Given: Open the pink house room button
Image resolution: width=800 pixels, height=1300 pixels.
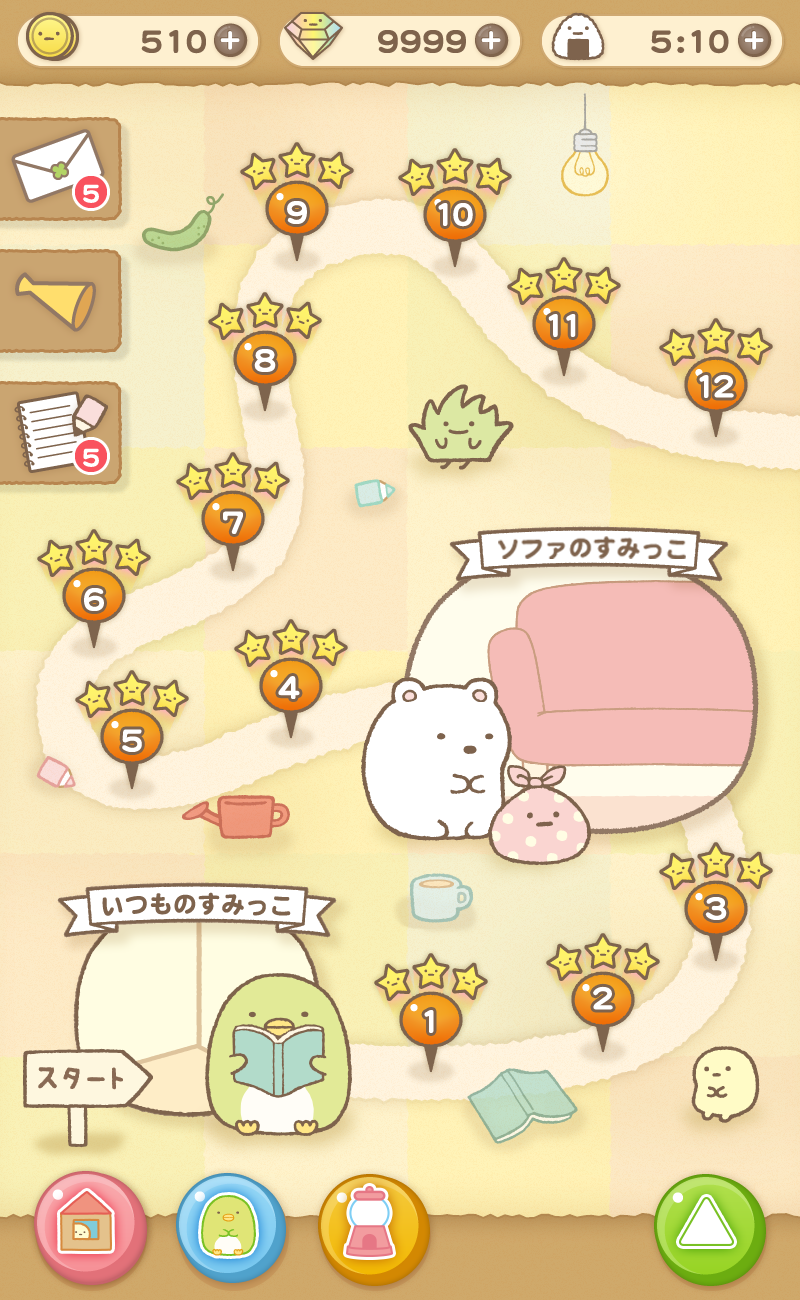Looking at the screenshot, I should [x=90, y=1228].
